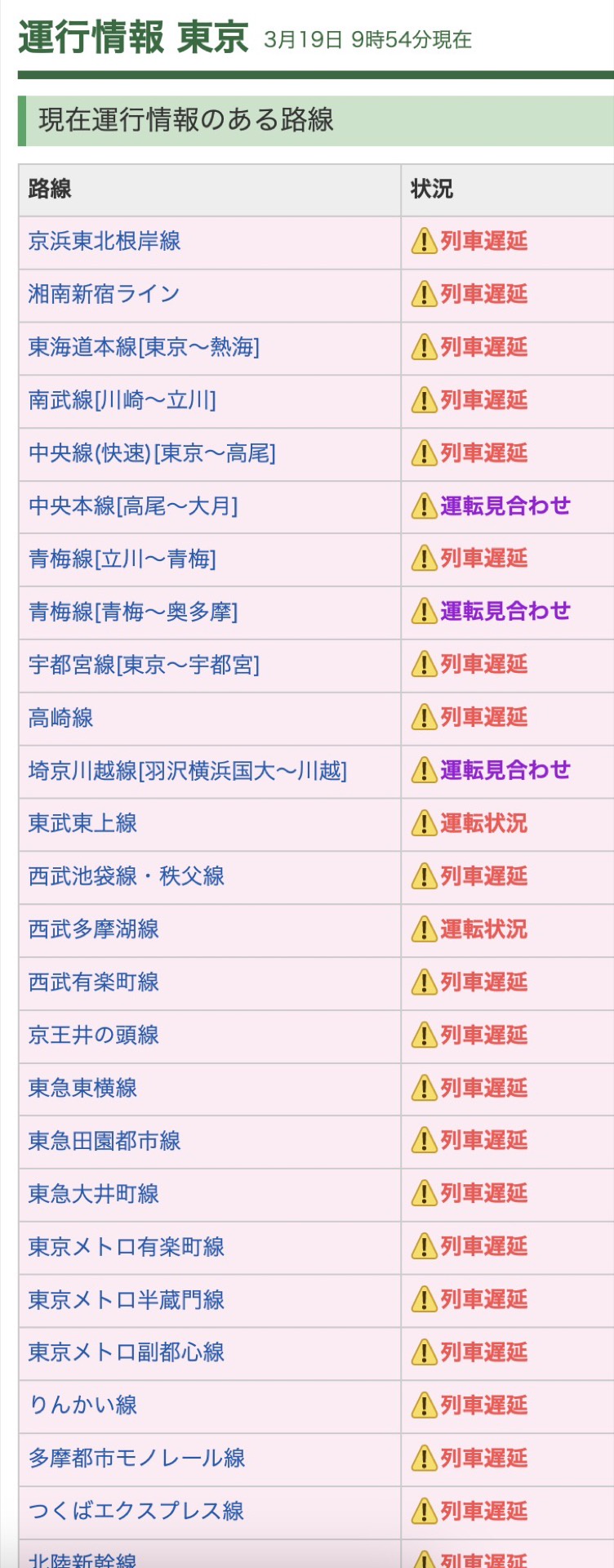Screen dimensions: 614x1568
Task: Open the 青梅線[立川〜青梅] link
Action: click(x=122, y=559)
